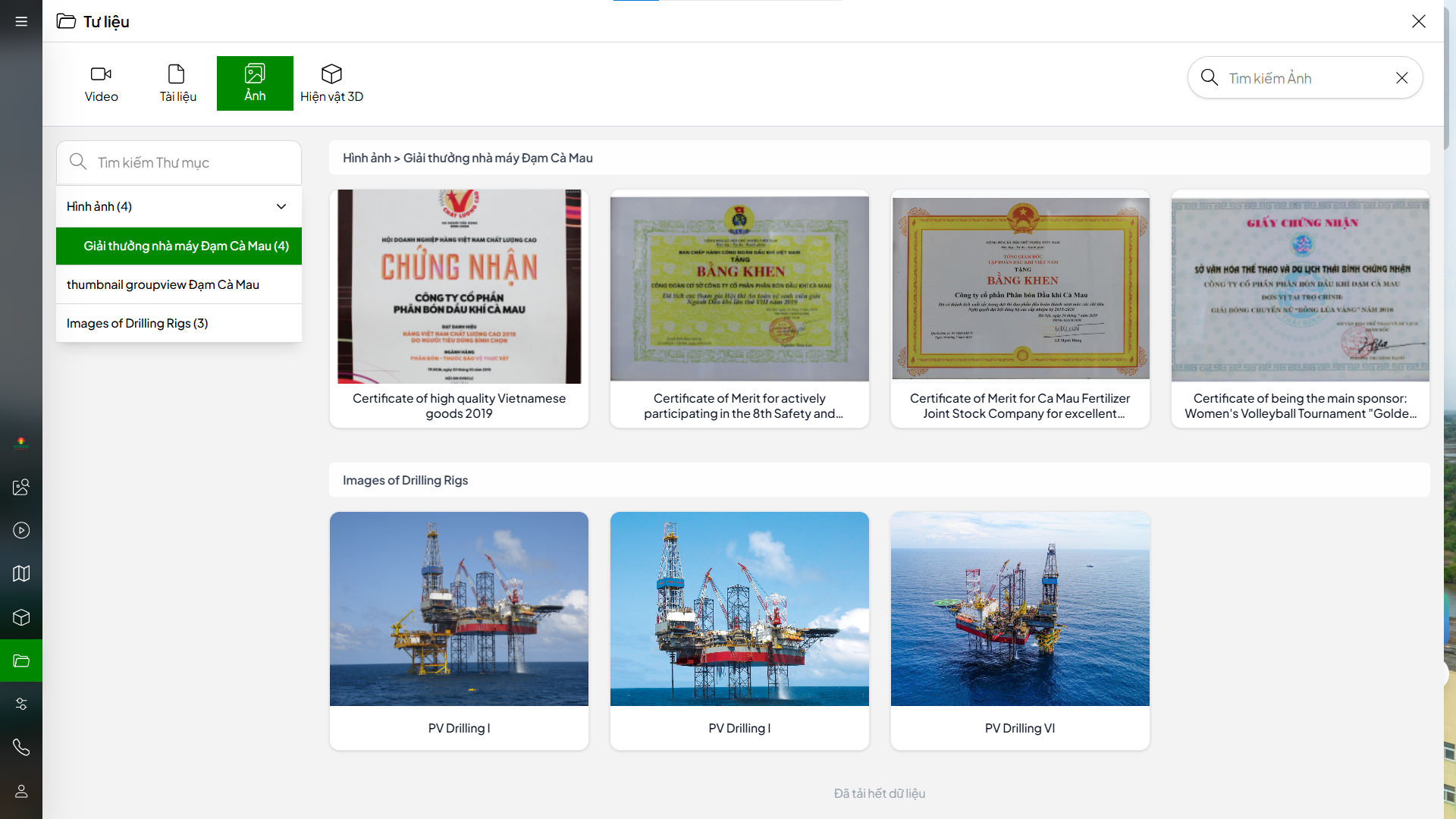Tap the phone icon in the sidebar
This screenshot has width=1456, height=819.
21,747
